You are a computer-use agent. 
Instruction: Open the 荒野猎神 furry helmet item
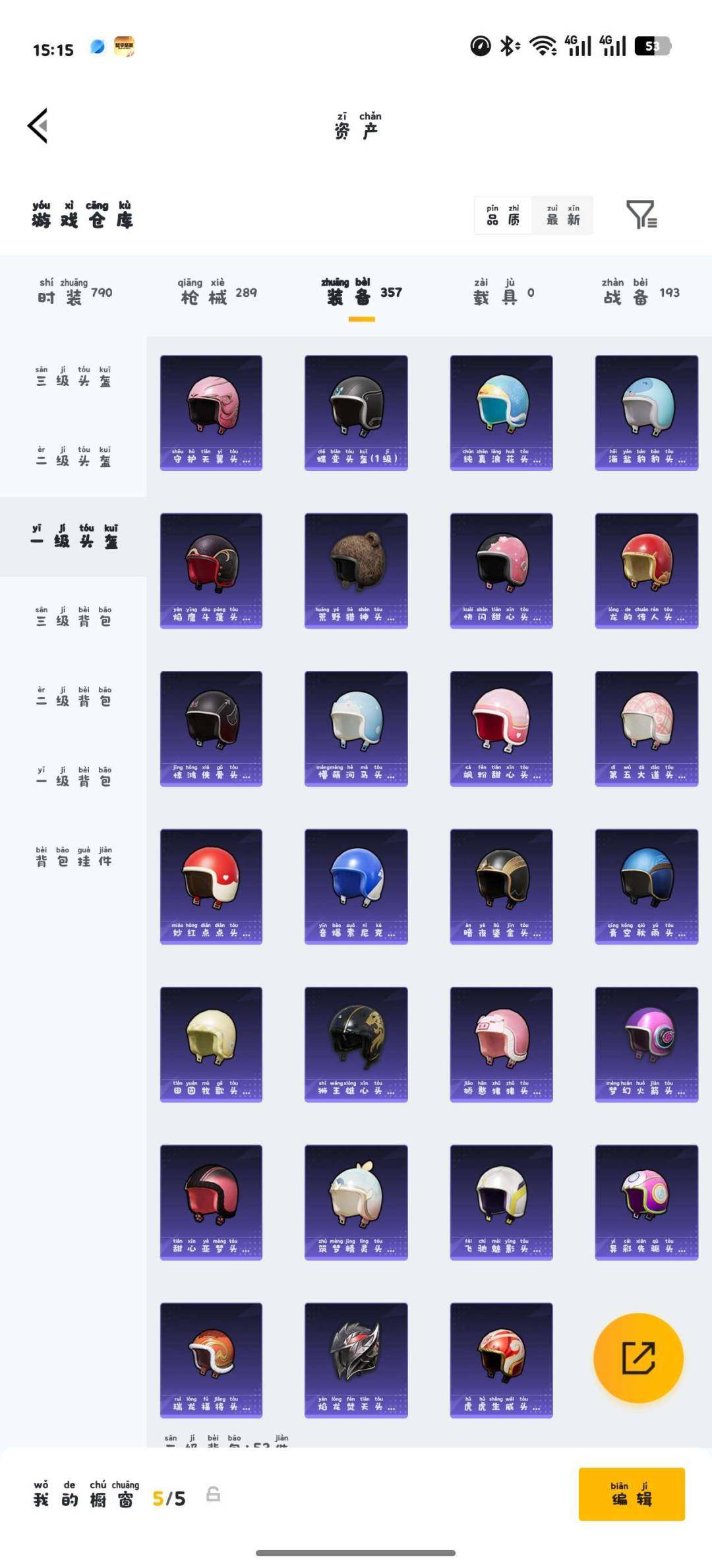pyautogui.click(x=356, y=571)
